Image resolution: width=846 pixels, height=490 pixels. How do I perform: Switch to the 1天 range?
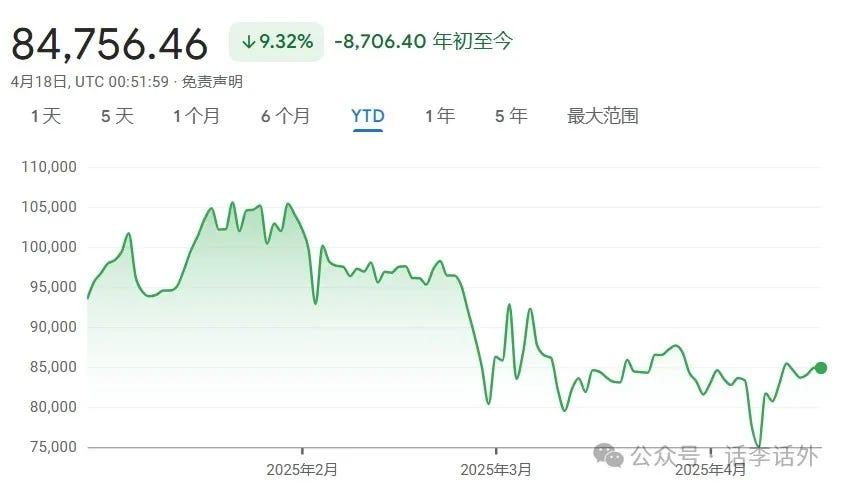[46, 116]
